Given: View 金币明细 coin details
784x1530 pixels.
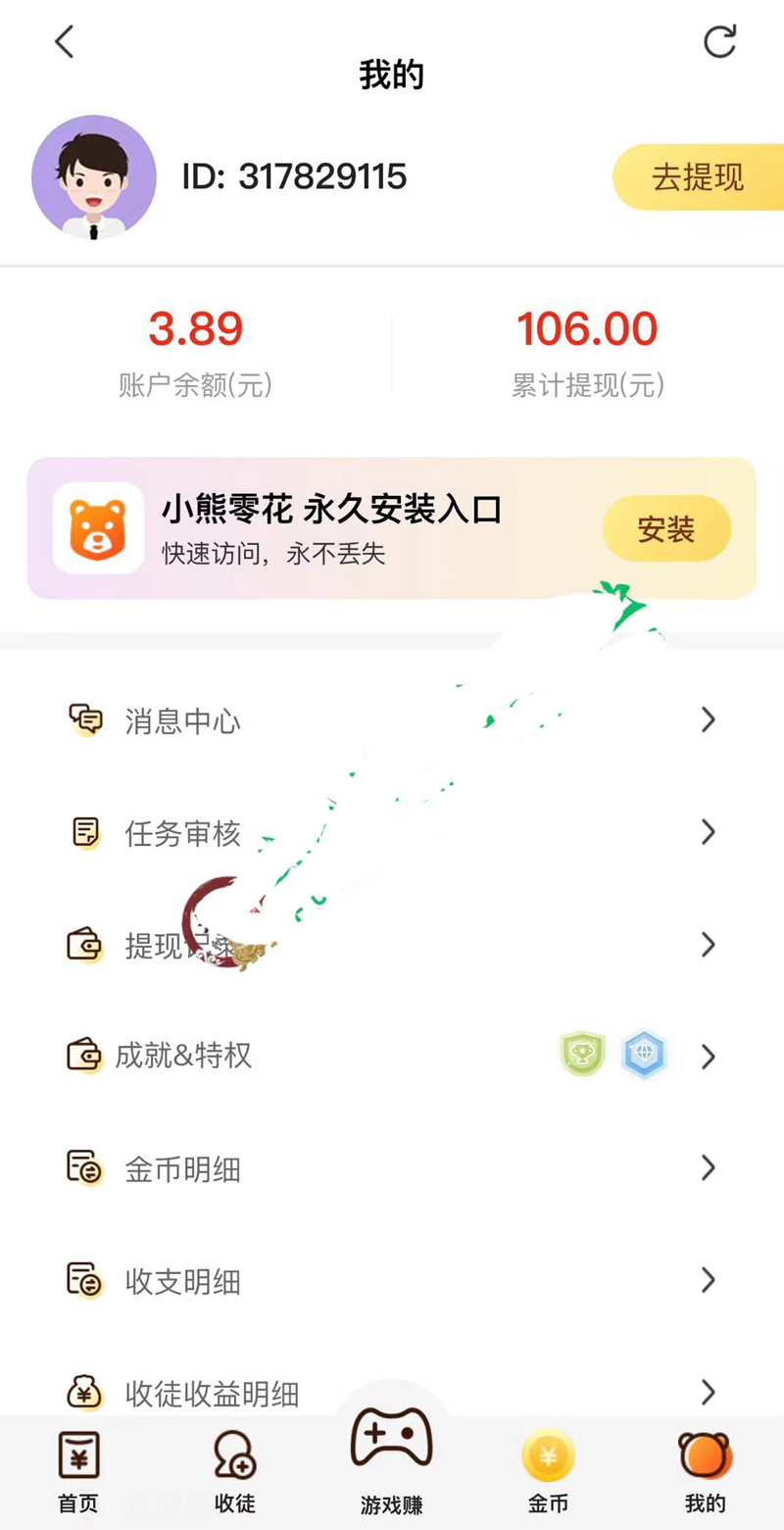Looking at the screenshot, I should pyautogui.click(x=392, y=1168).
